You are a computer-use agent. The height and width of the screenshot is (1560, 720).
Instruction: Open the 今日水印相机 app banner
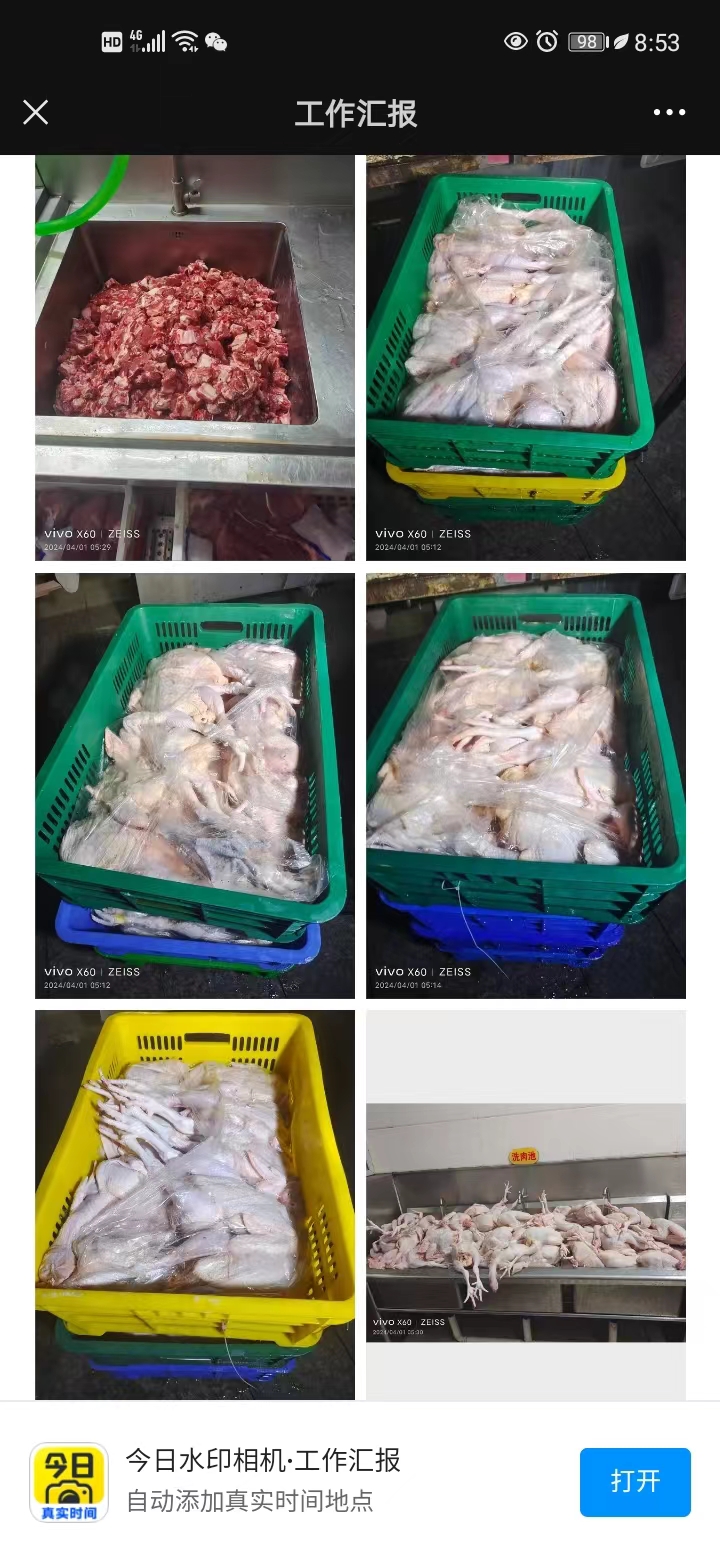[262, 1480]
